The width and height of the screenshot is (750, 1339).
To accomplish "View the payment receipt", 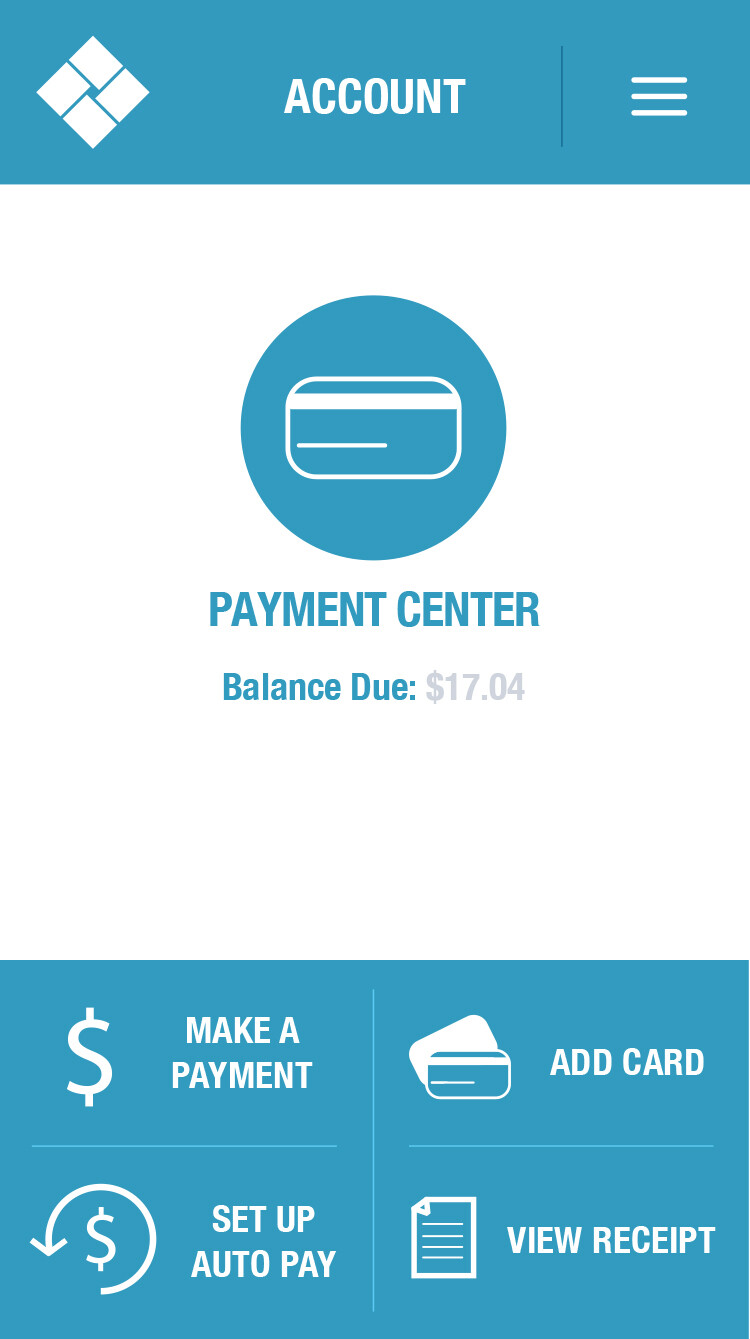I will [562, 1239].
